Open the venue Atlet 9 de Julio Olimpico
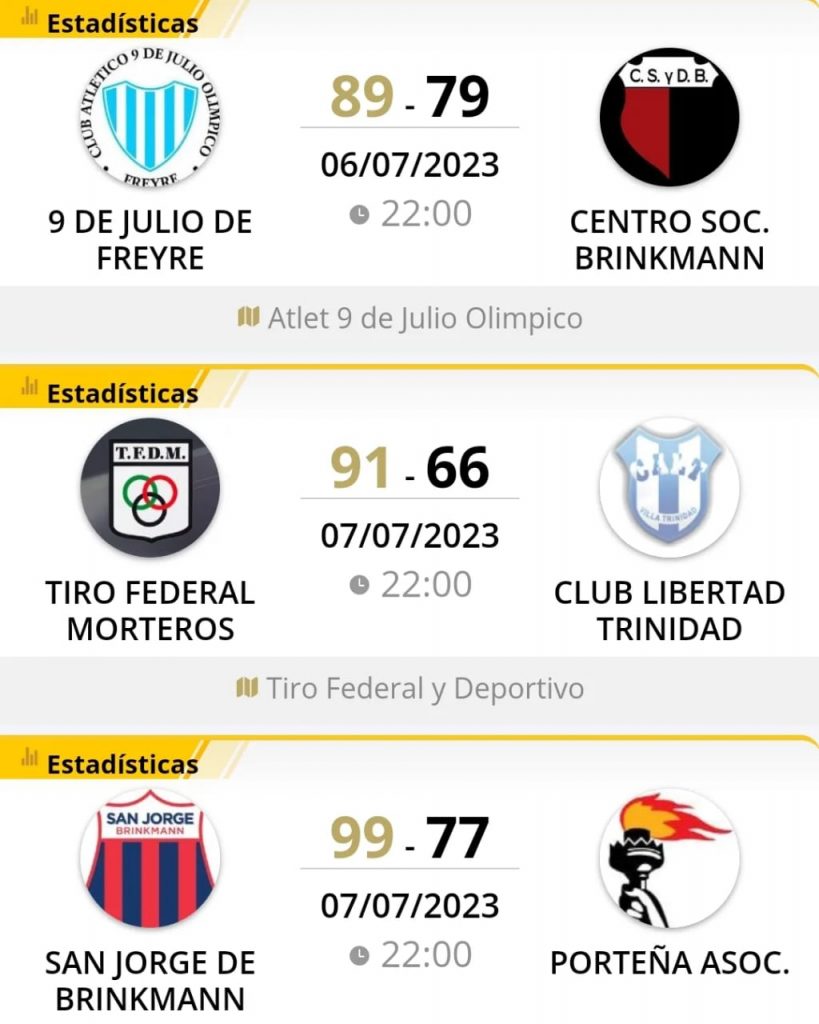 (410, 319)
